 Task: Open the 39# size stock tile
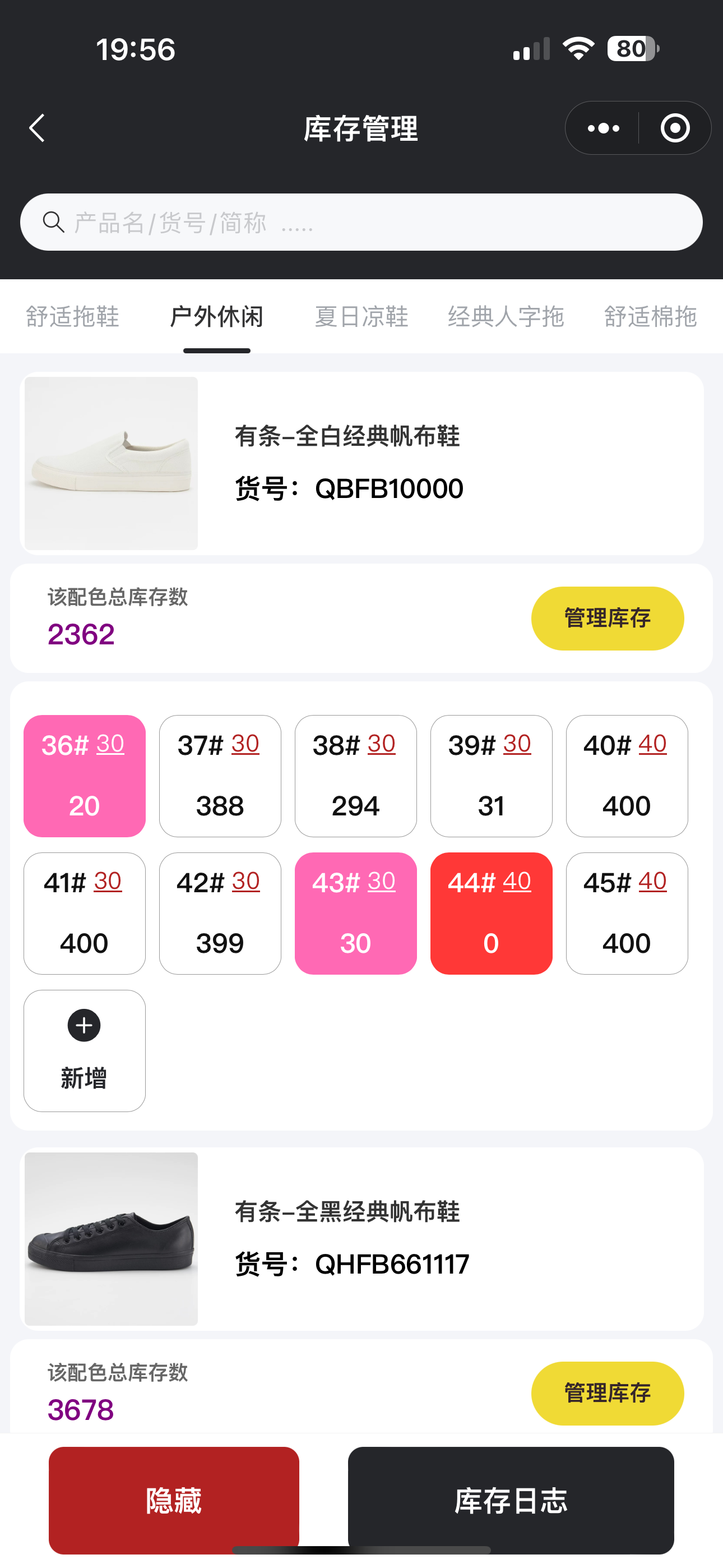pos(491,776)
